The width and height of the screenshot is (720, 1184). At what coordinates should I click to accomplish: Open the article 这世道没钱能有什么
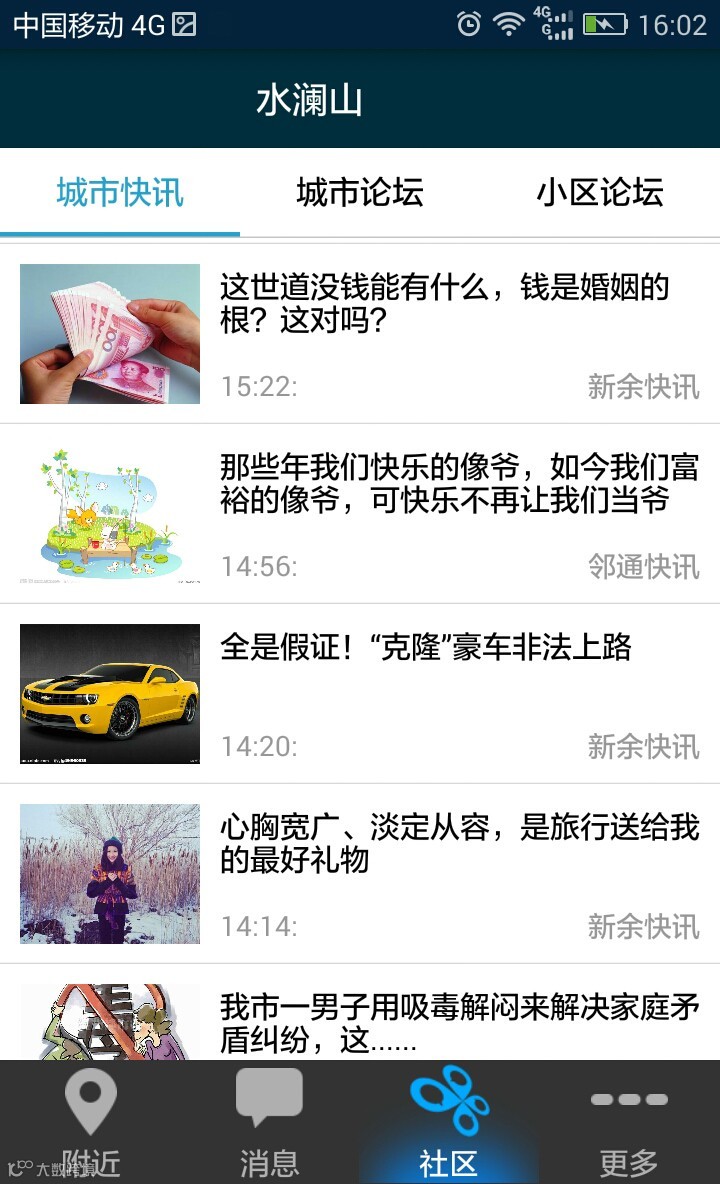(x=444, y=304)
